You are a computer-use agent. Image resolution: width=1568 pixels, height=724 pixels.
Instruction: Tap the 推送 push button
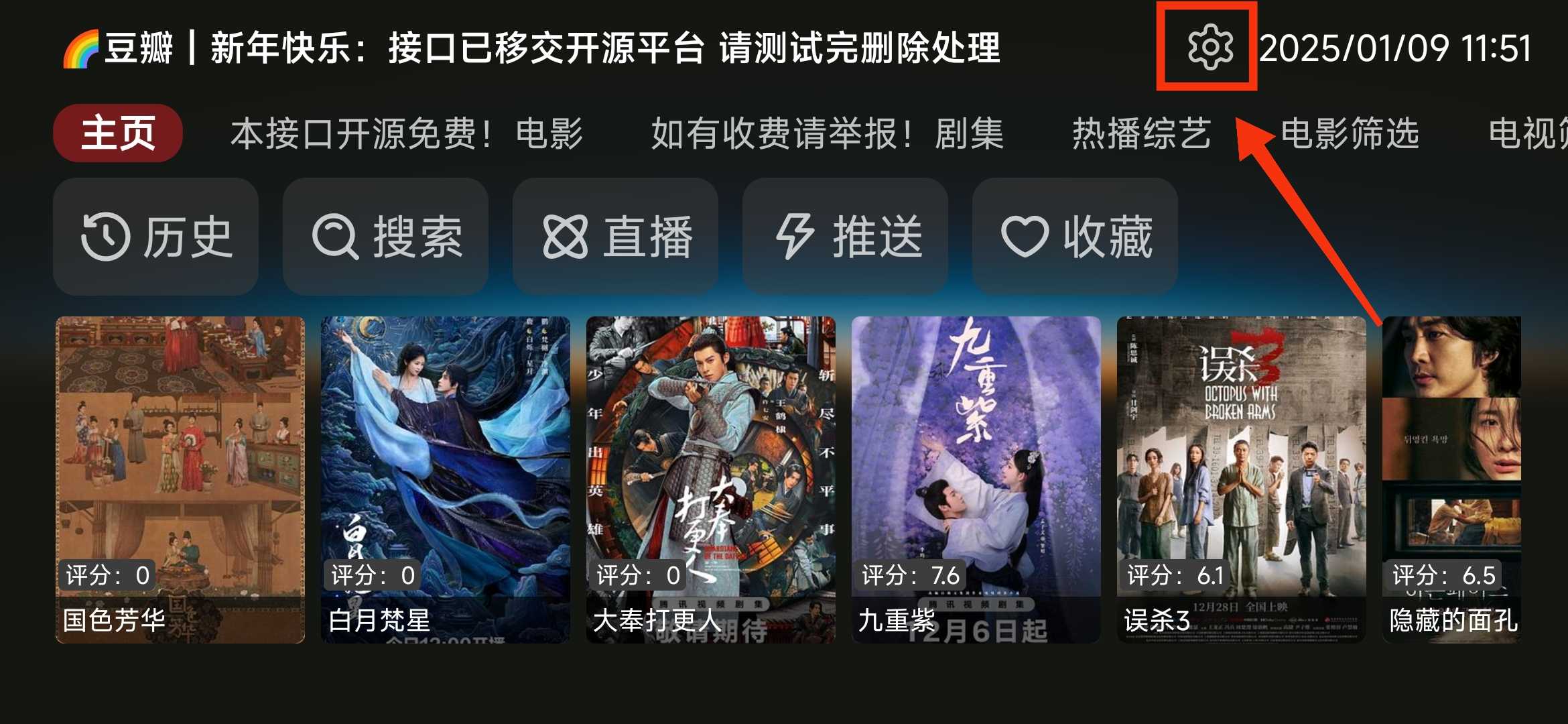(846, 237)
